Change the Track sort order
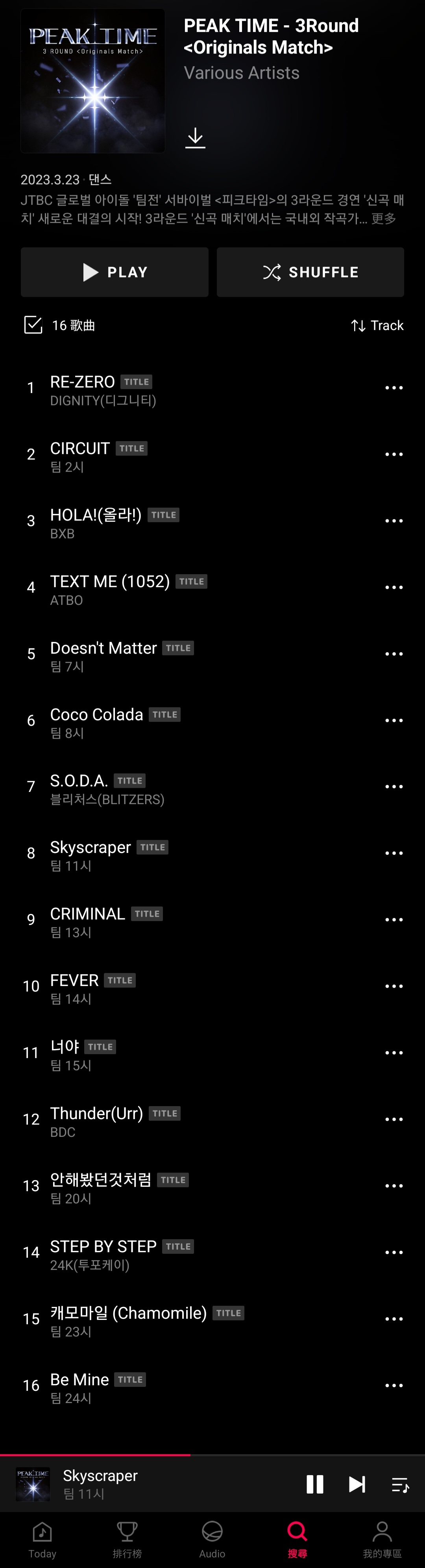Image resolution: width=425 pixels, height=1568 pixels. tap(377, 326)
